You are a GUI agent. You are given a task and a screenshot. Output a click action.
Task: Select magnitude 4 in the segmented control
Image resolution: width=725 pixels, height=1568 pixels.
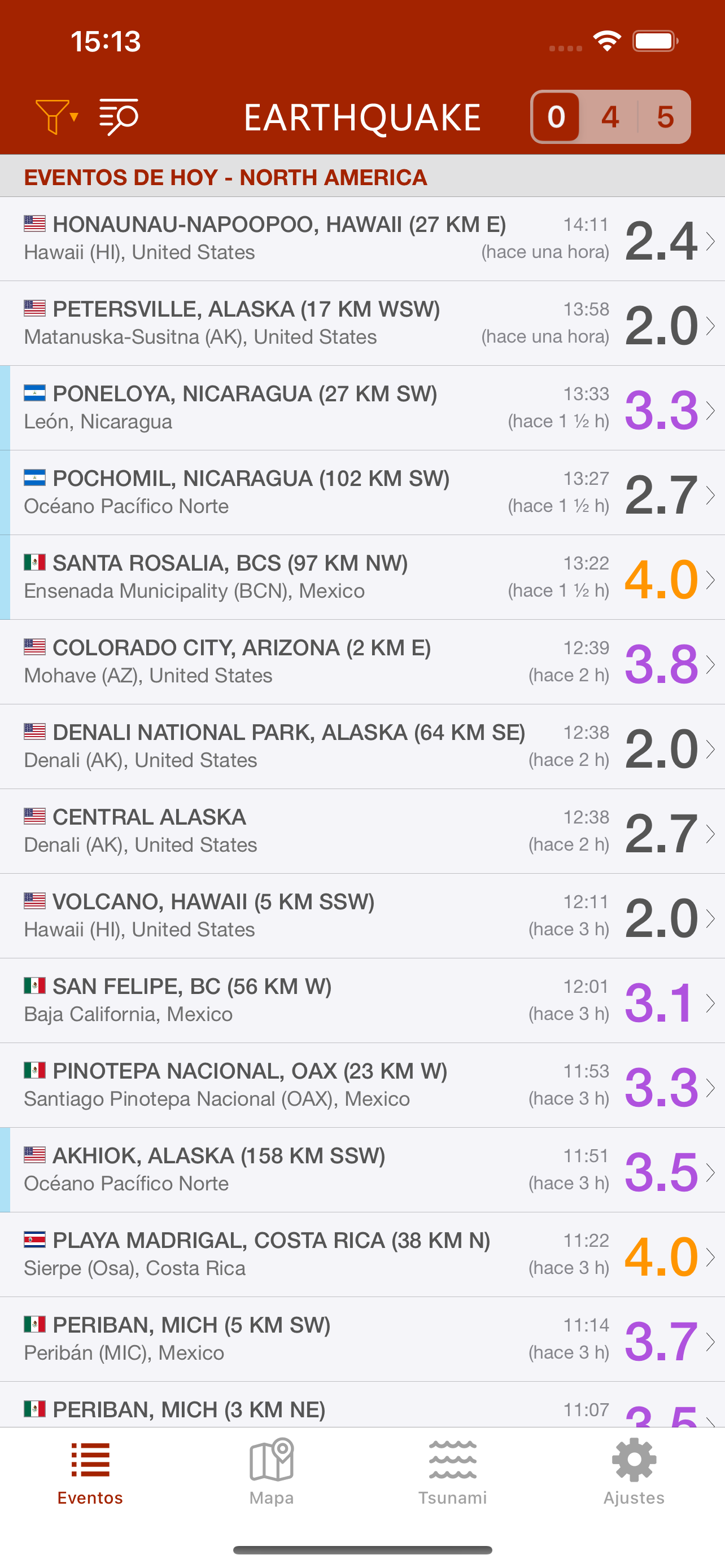(x=610, y=117)
